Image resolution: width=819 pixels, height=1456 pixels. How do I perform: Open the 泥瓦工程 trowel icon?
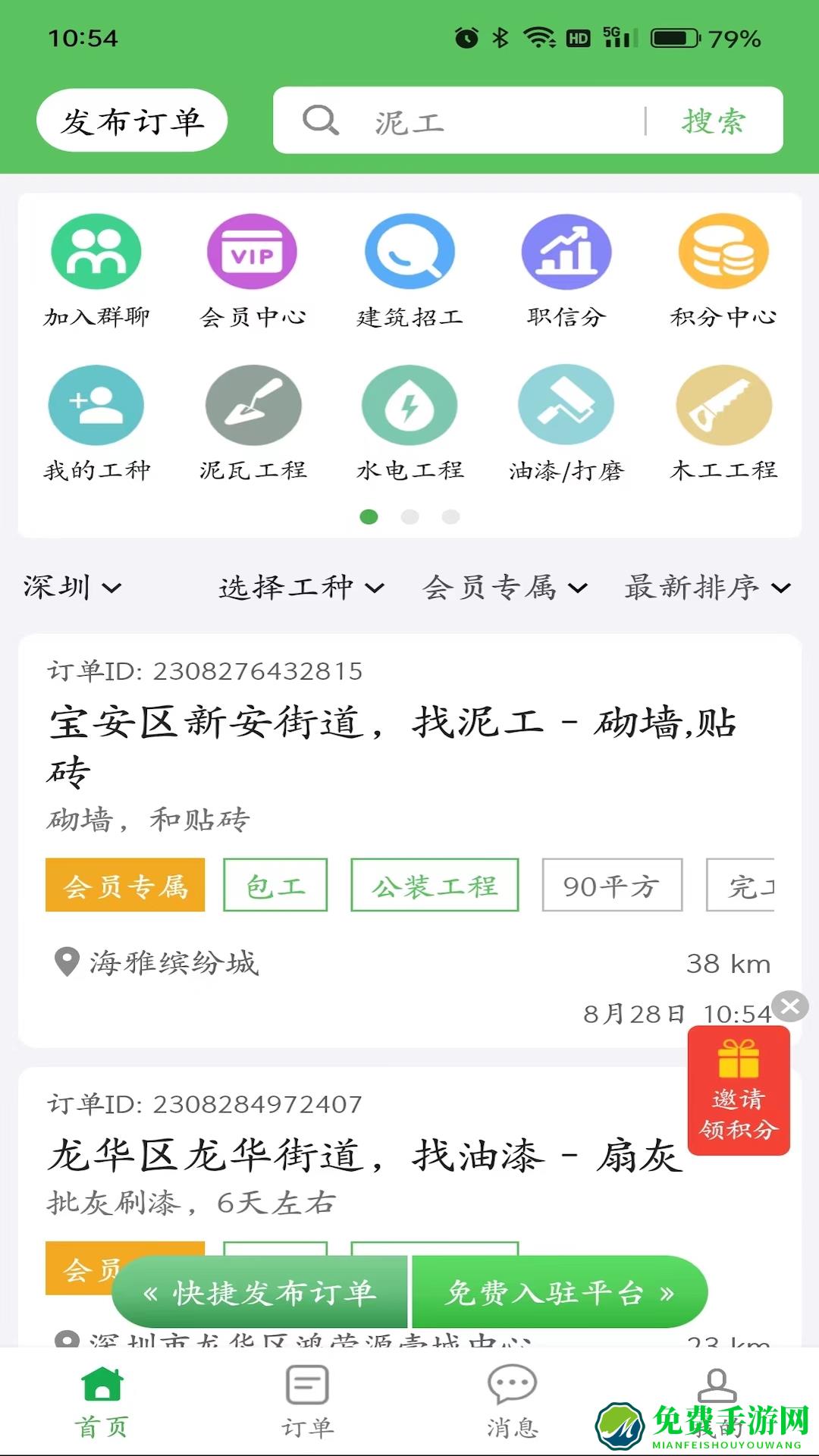tap(253, 404)
